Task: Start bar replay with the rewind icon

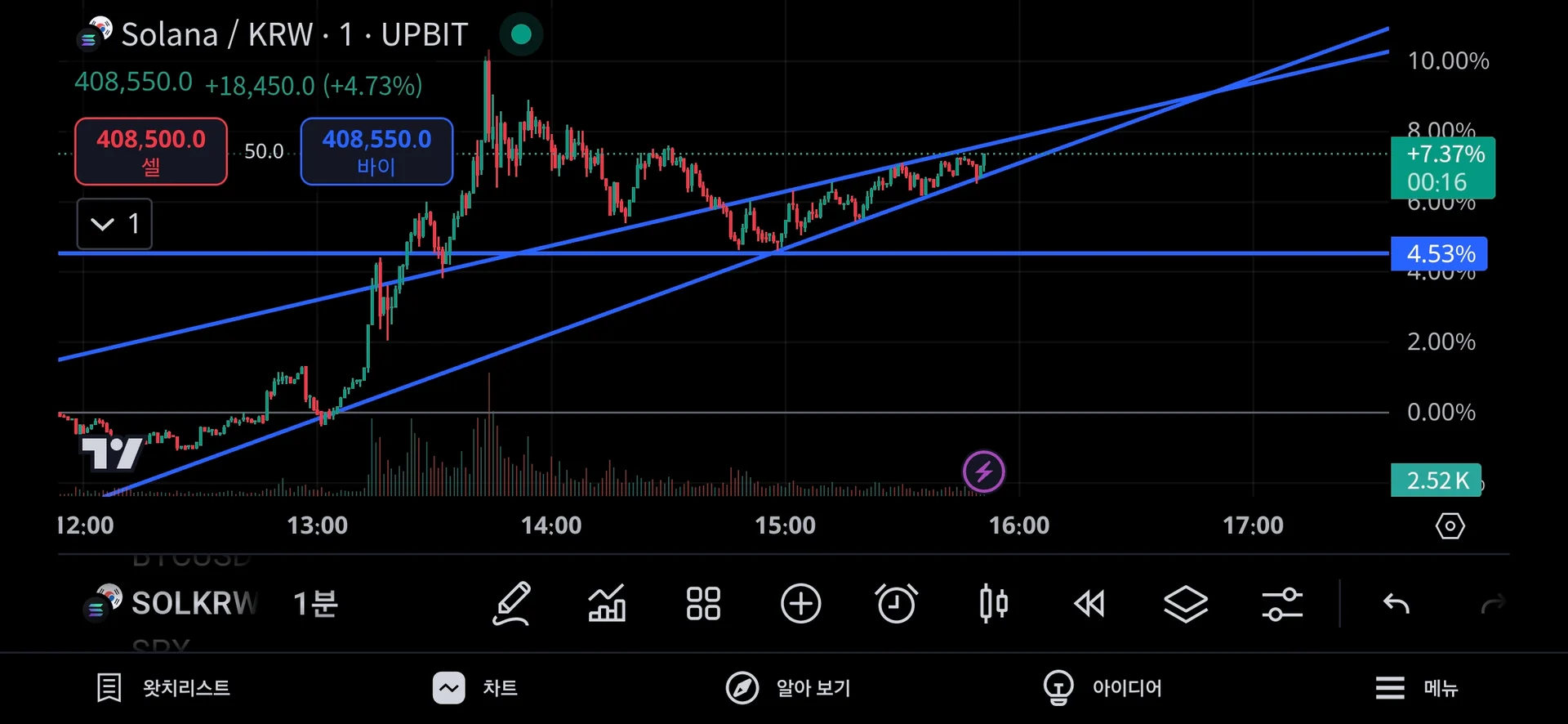Action: pos(1089,604)
